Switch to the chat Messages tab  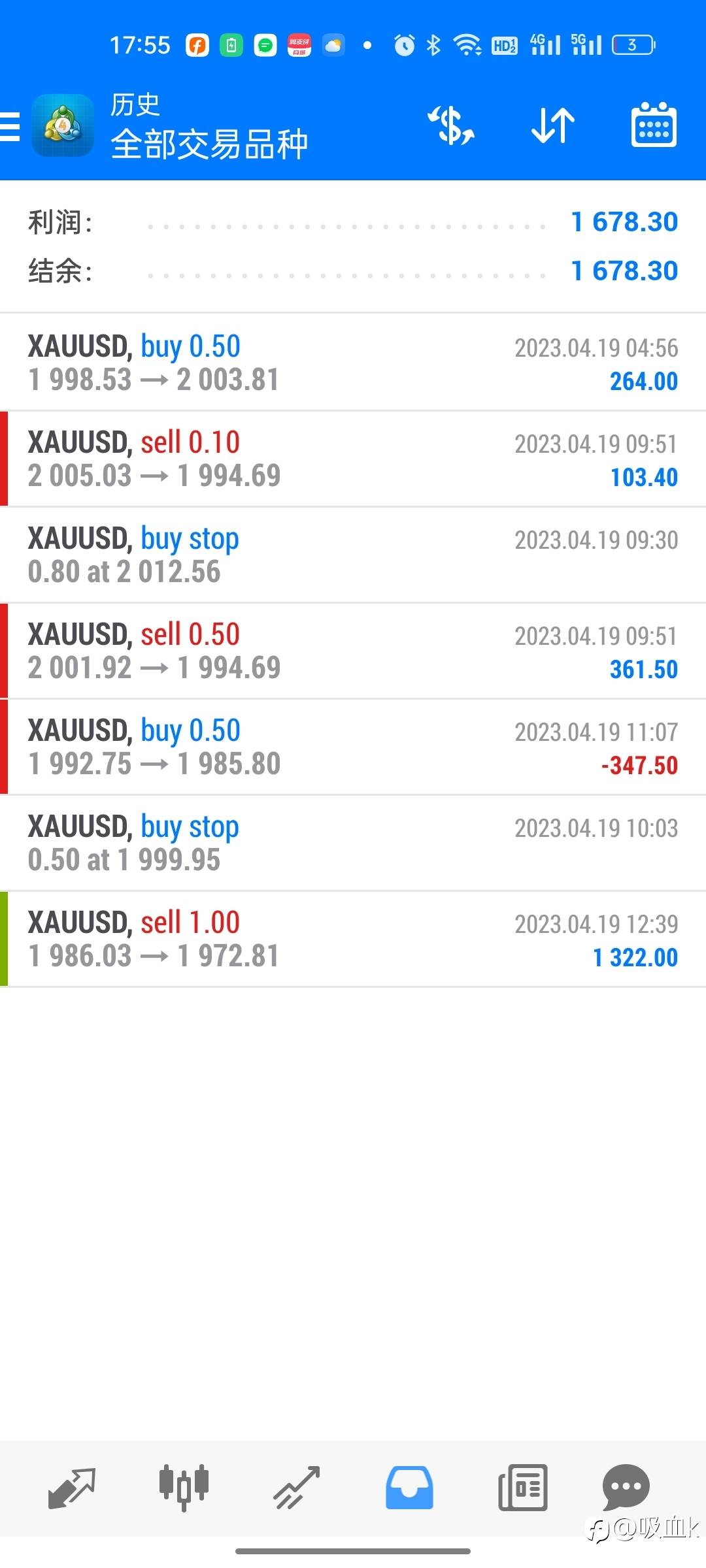click(x=626, y=1488)
